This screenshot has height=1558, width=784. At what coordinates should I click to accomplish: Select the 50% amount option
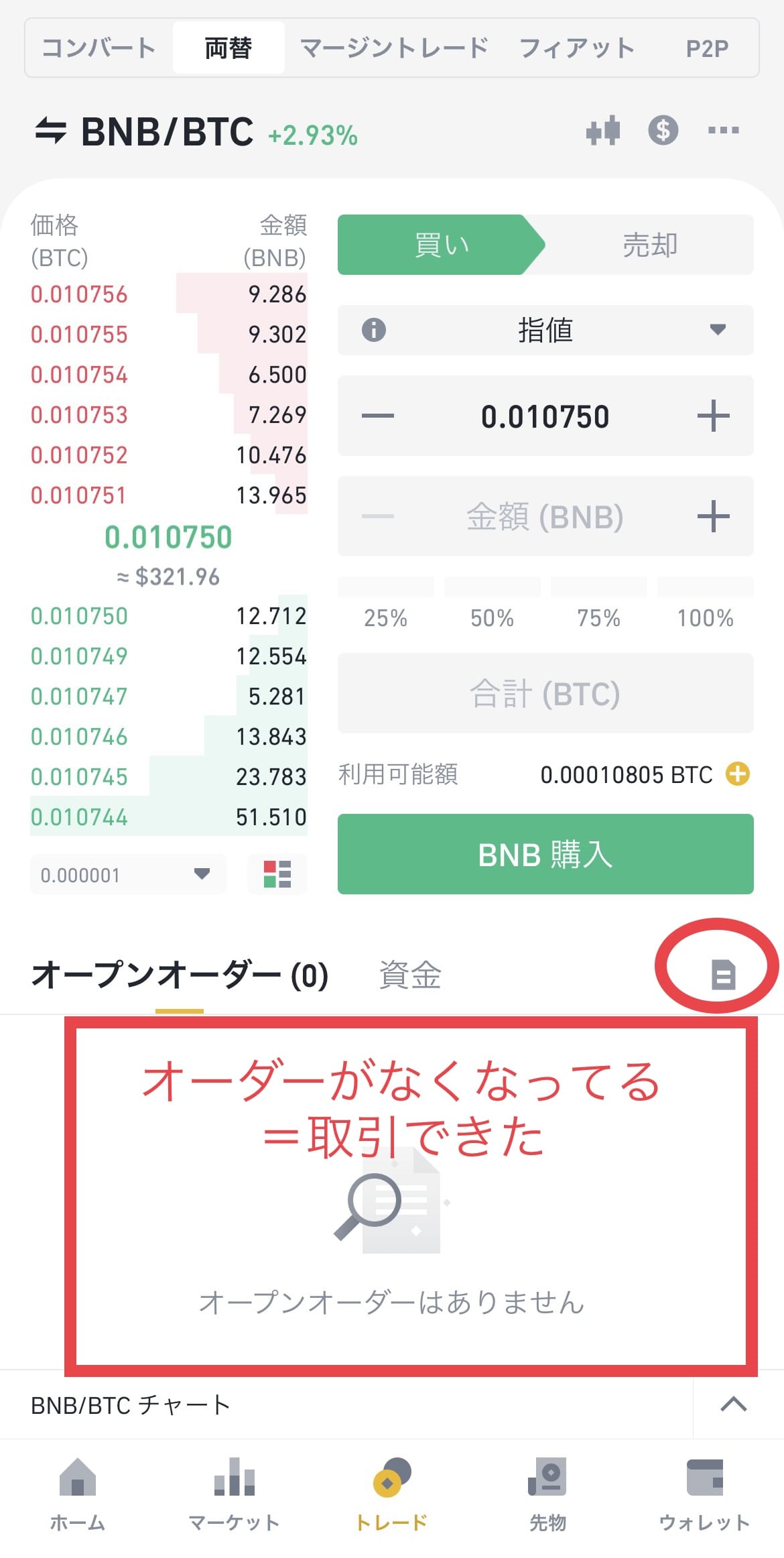point(492,617)
